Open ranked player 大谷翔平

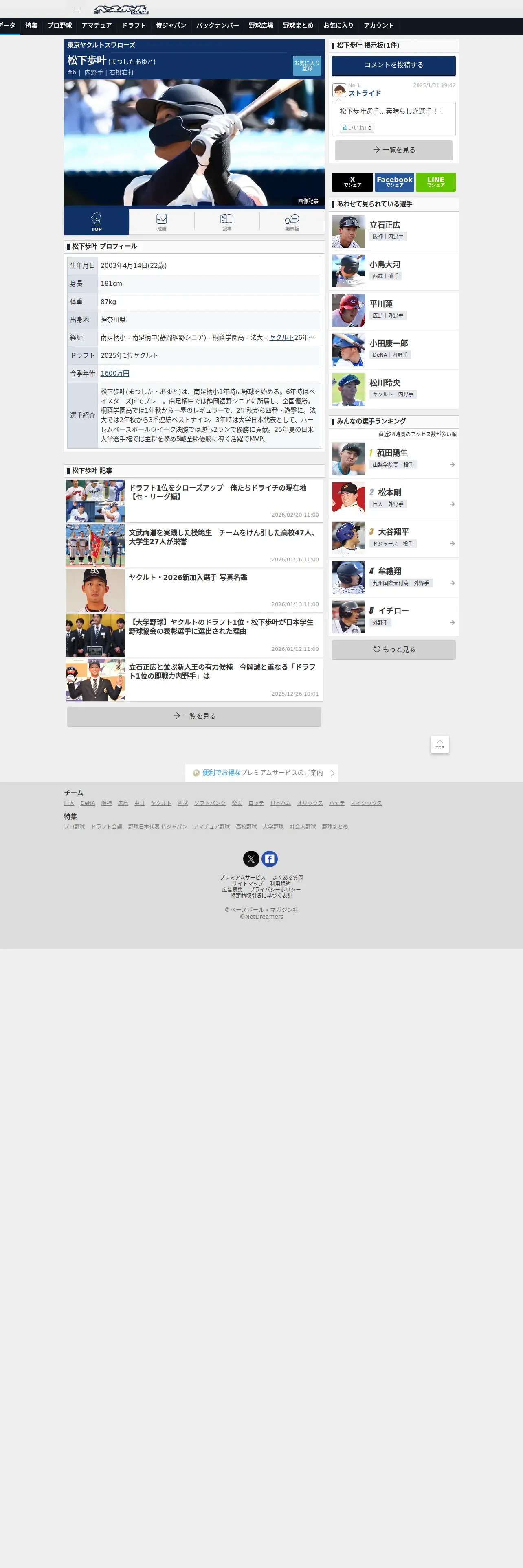pyautogui.click(x=393, y=537)
